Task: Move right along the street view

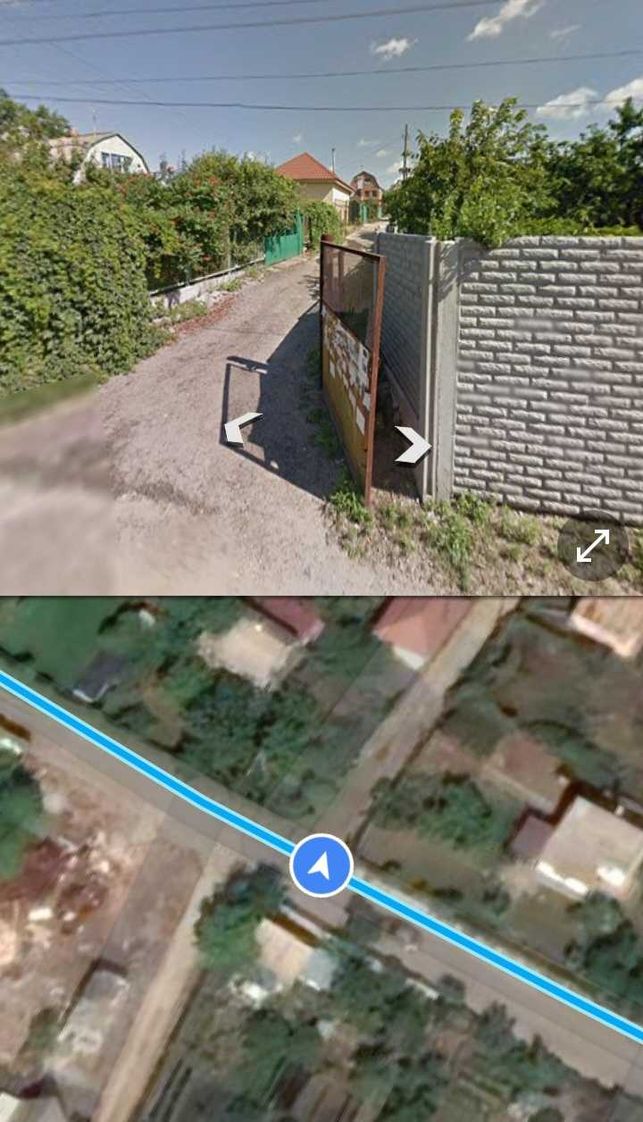Action: tap(413, 444)
